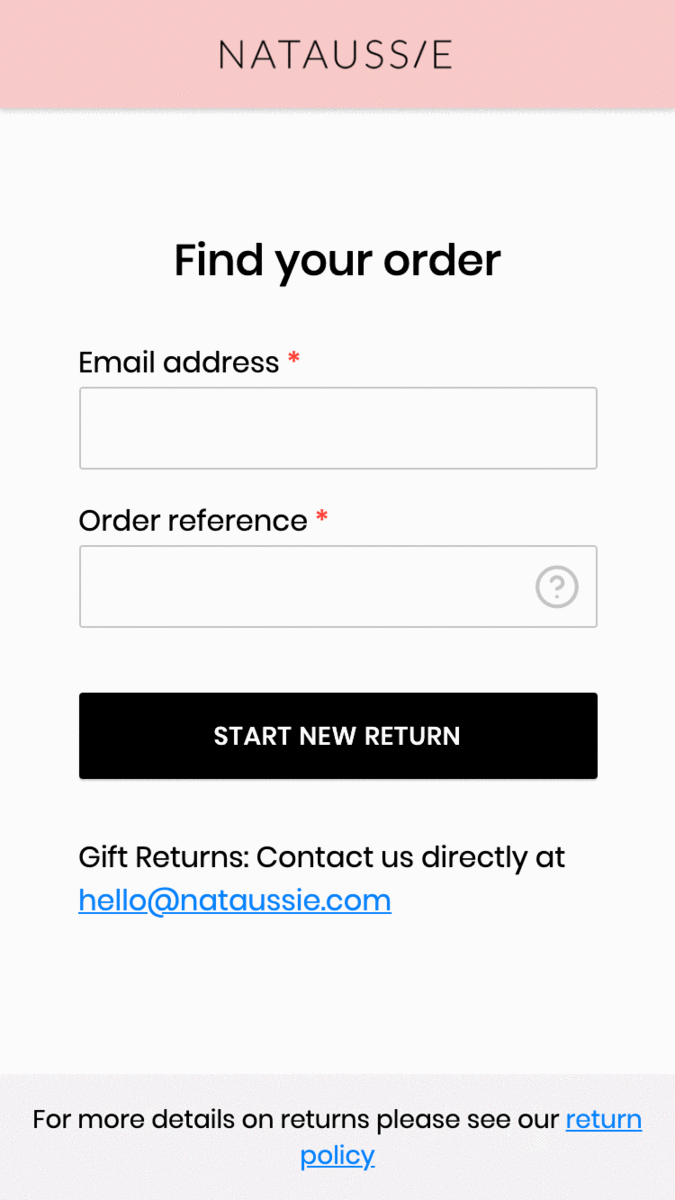This screenshot has height=1200, width=675.
Task: Open the hello@nataussie.com email link
Action: (235, 900)
